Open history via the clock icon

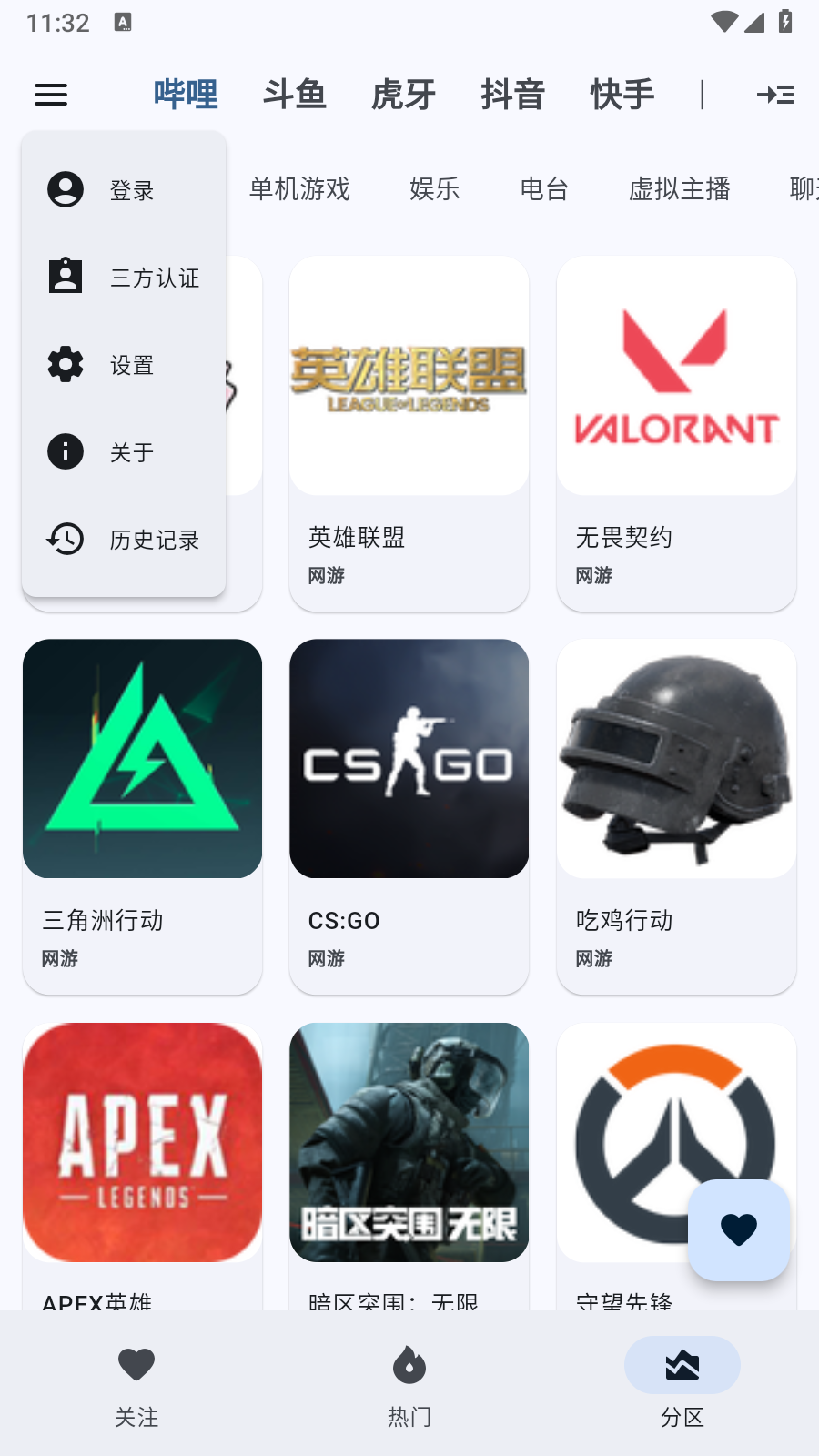pyautogui.click(x=65, y=540)
